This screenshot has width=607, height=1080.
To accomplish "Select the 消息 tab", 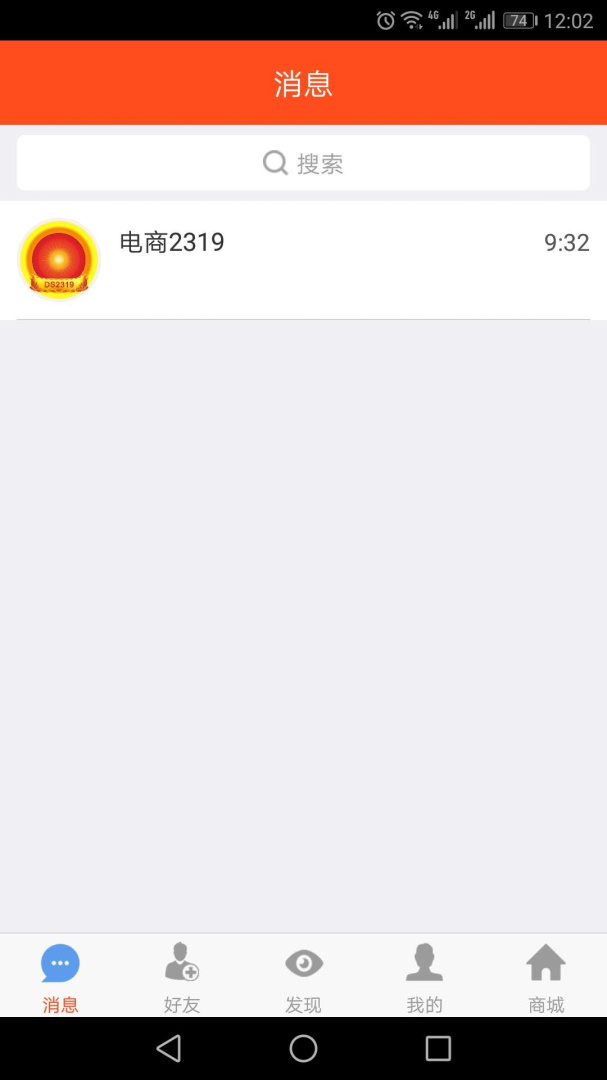I will (x=60, y=976).
